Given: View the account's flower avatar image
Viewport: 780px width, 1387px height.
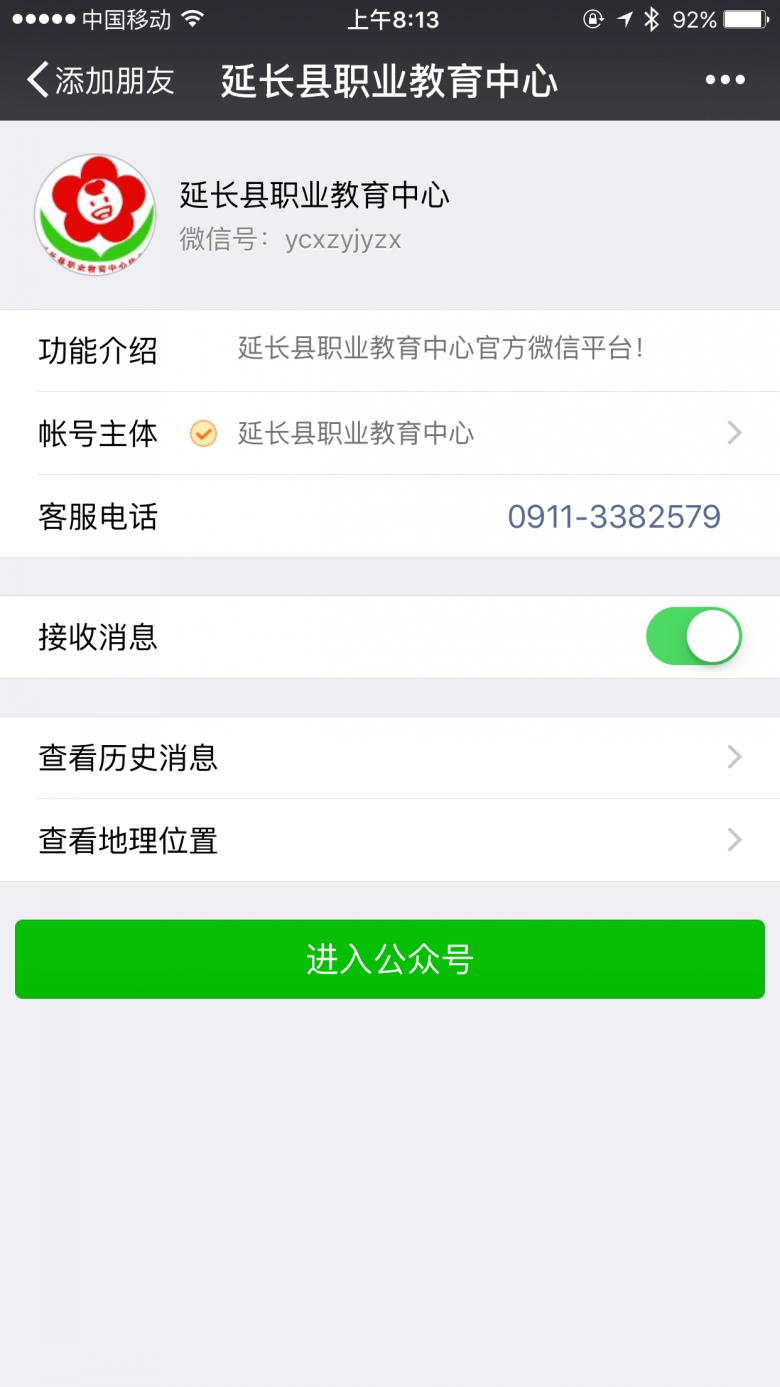Looking at the screenshot, I should pos(95,215).
